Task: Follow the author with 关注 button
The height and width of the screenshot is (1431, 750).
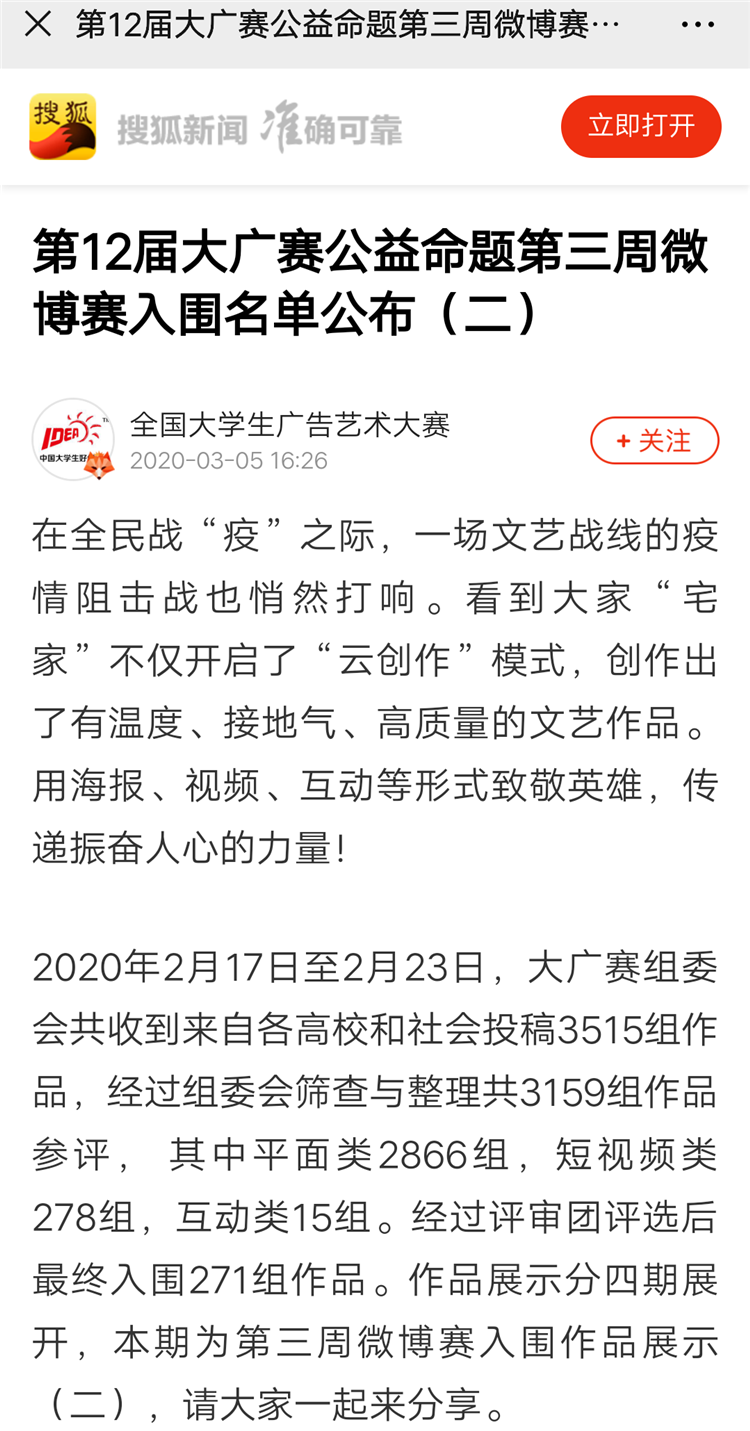Action: click(655, 441)
